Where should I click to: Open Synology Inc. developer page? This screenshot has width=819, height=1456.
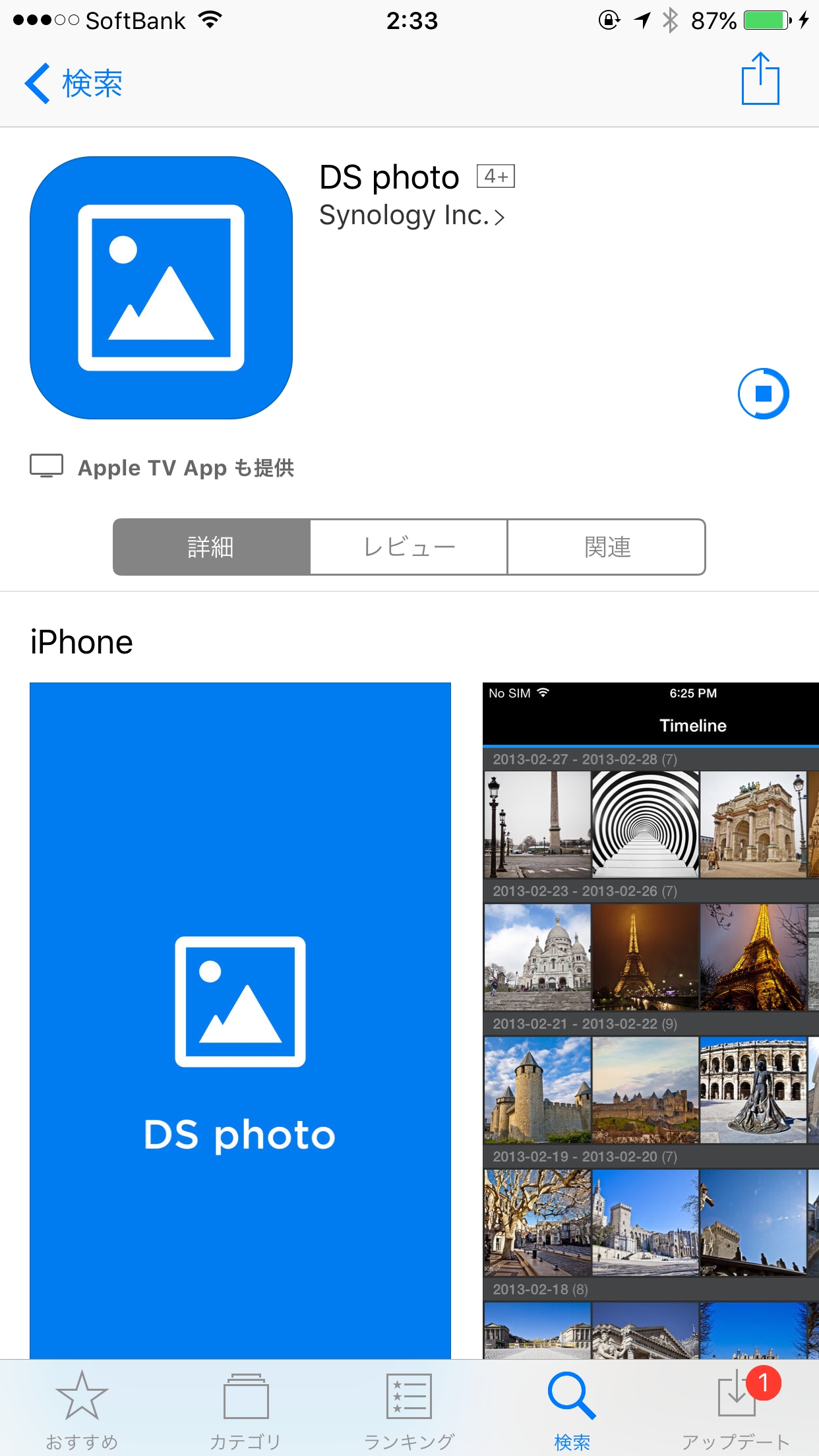pyautogui.click(x=411, y=216)
